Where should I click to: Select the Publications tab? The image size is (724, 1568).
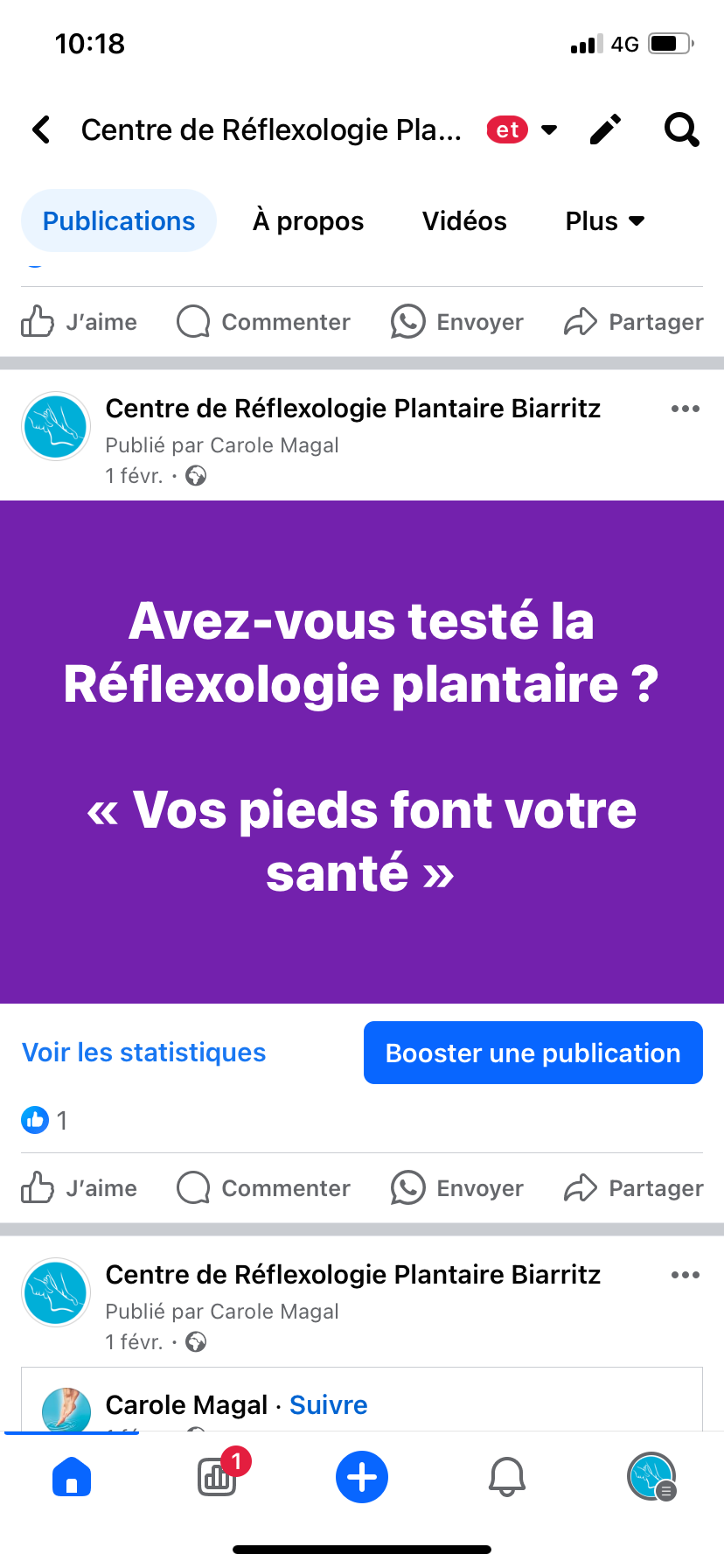pos(119,221)
